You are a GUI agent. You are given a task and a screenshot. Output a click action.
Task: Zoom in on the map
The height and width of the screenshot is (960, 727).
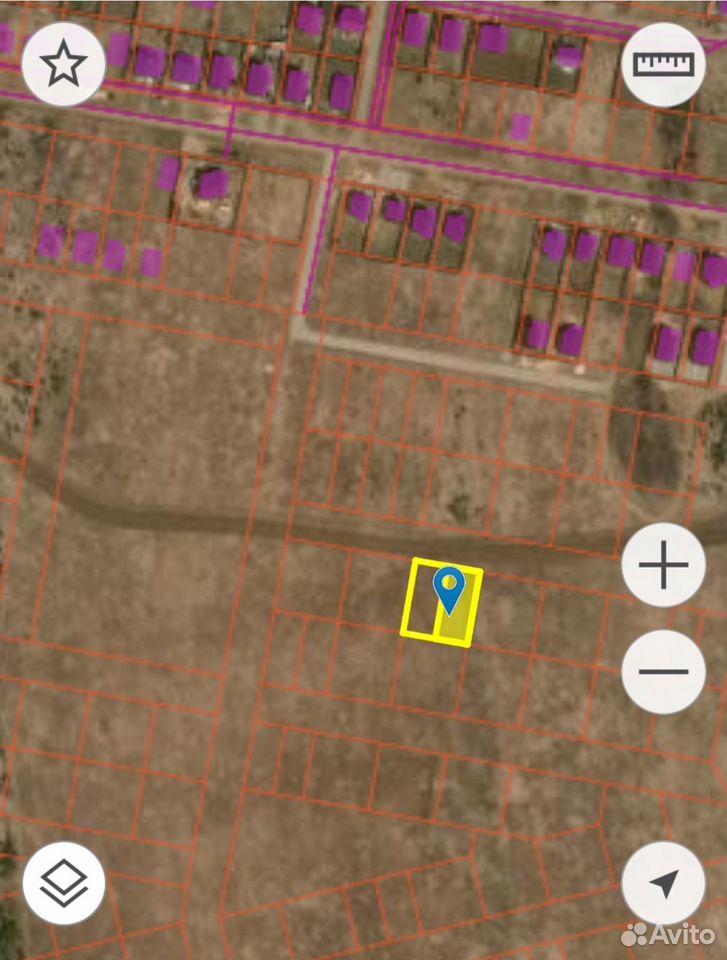tap(663, 564)
